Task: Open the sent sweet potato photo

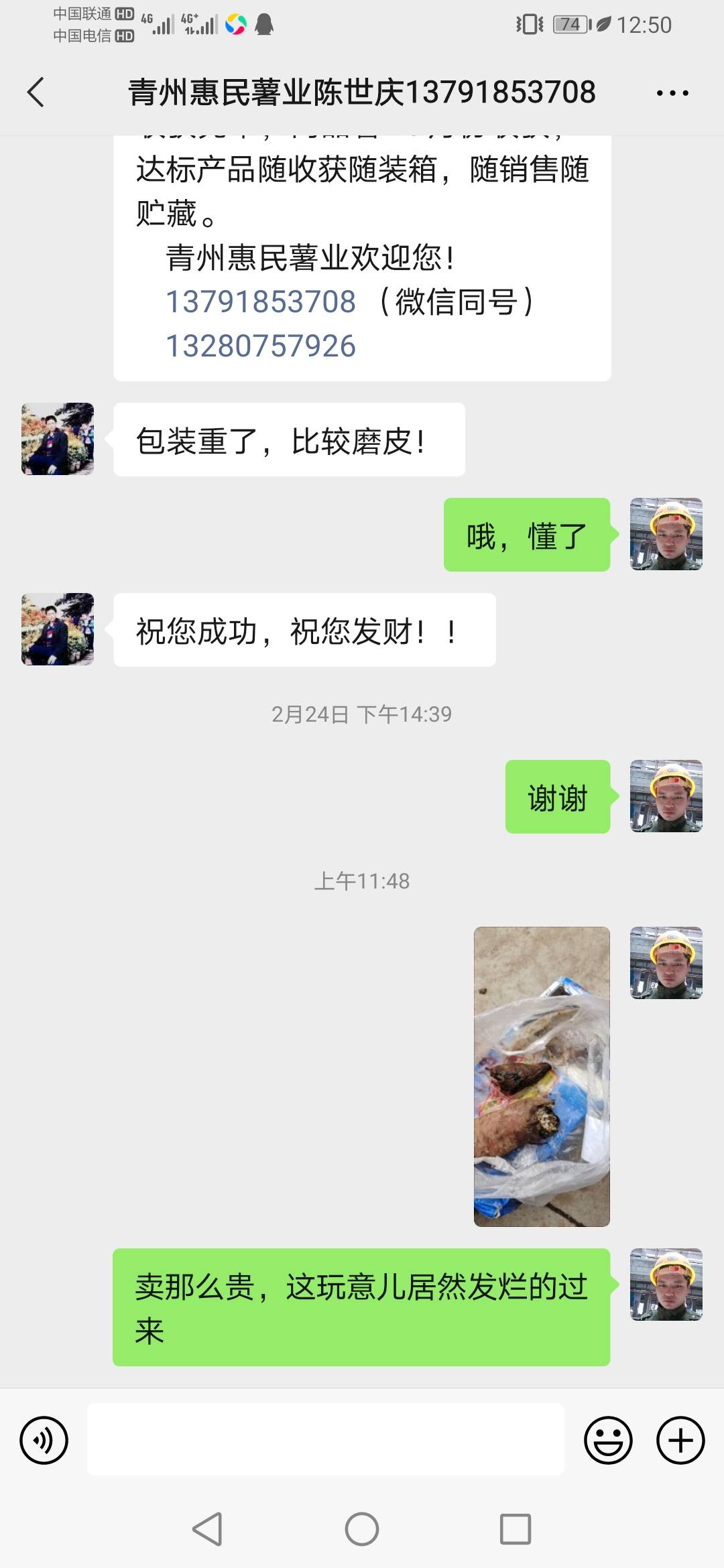Action: [x=542, y=1076]
